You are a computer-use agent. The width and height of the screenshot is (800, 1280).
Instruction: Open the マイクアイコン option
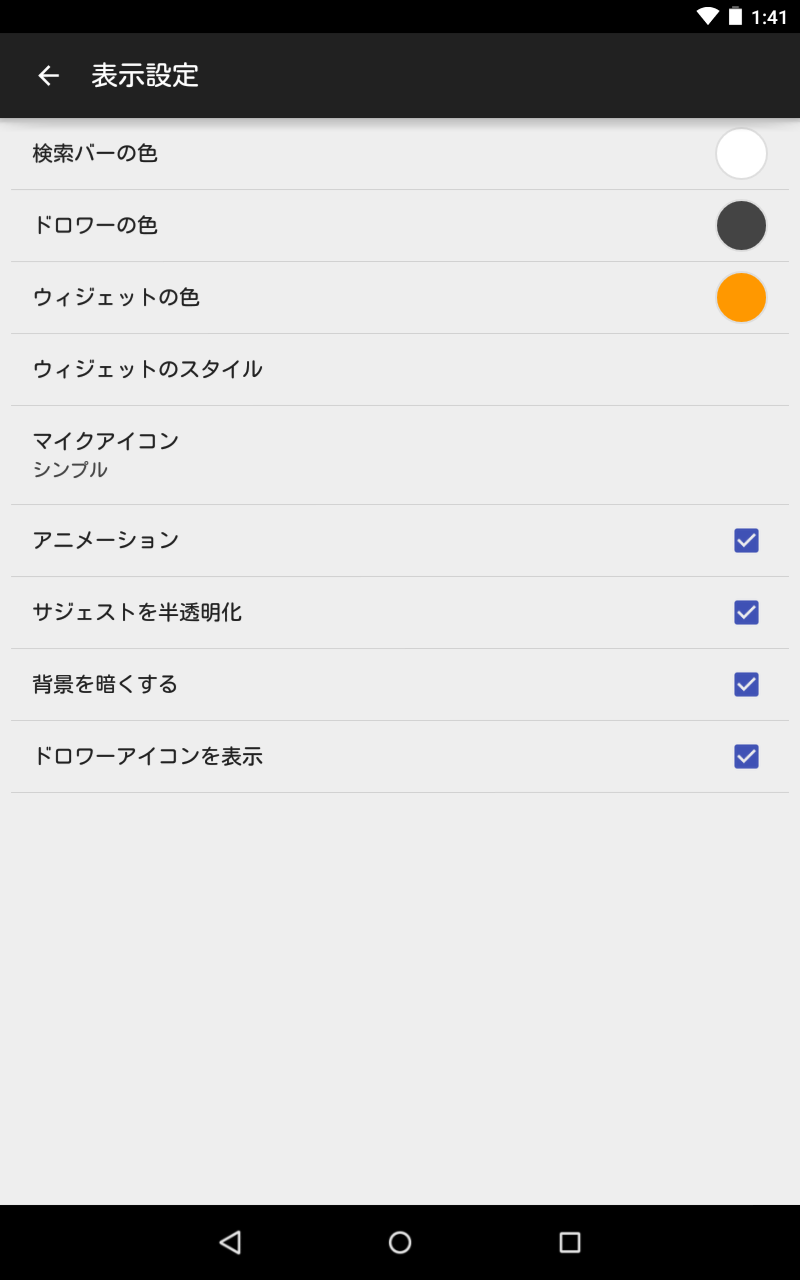400,455
